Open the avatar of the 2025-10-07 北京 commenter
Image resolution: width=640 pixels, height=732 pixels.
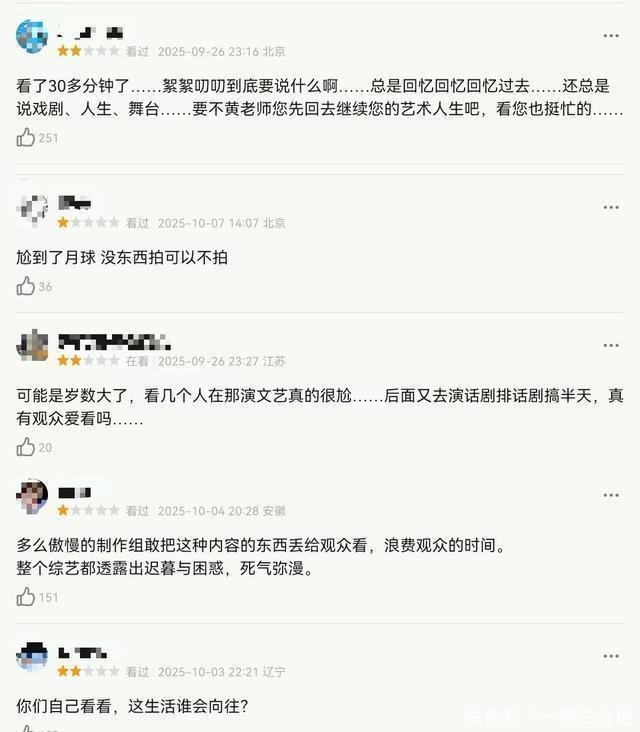[32, 208]
